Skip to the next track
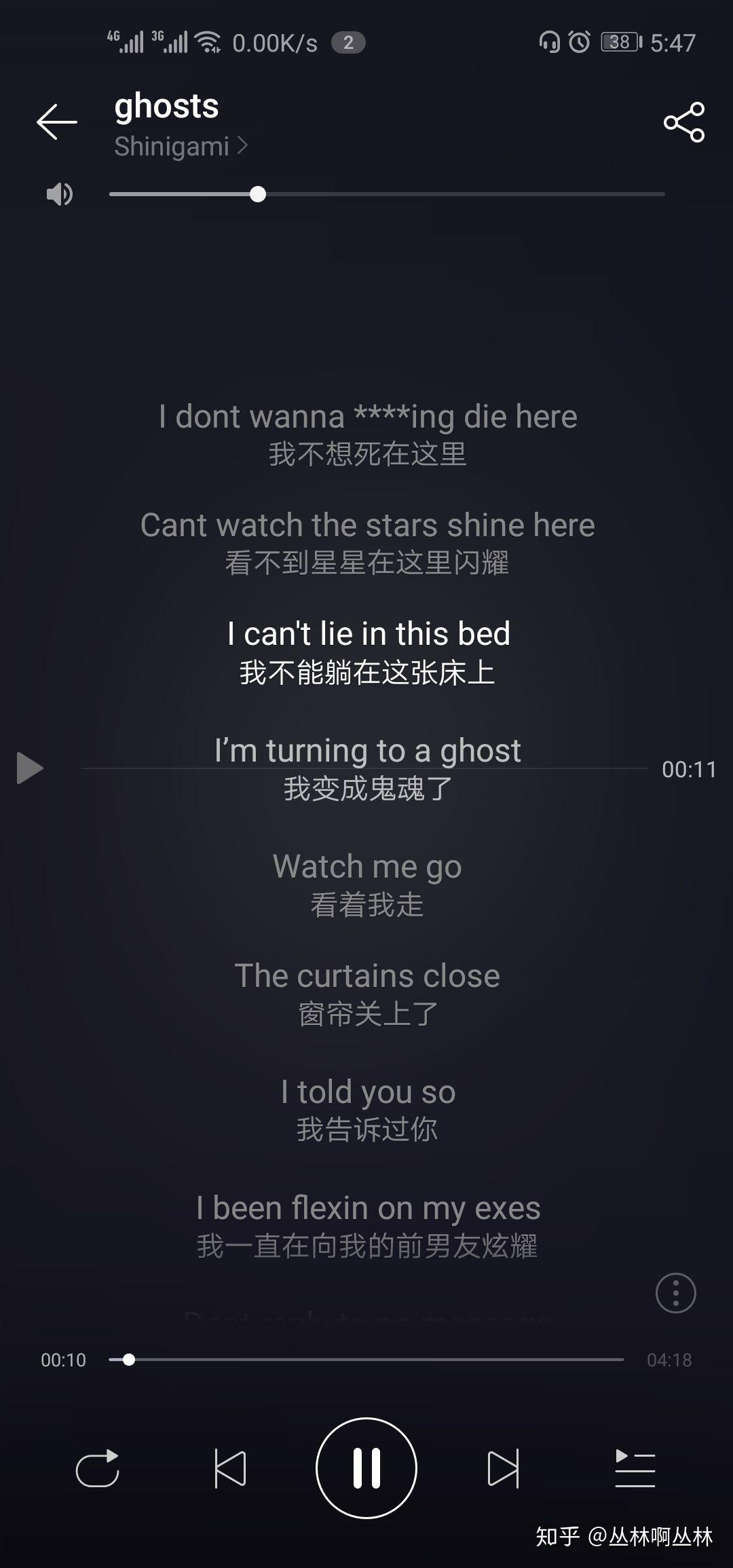 [x=503, y=1469]
